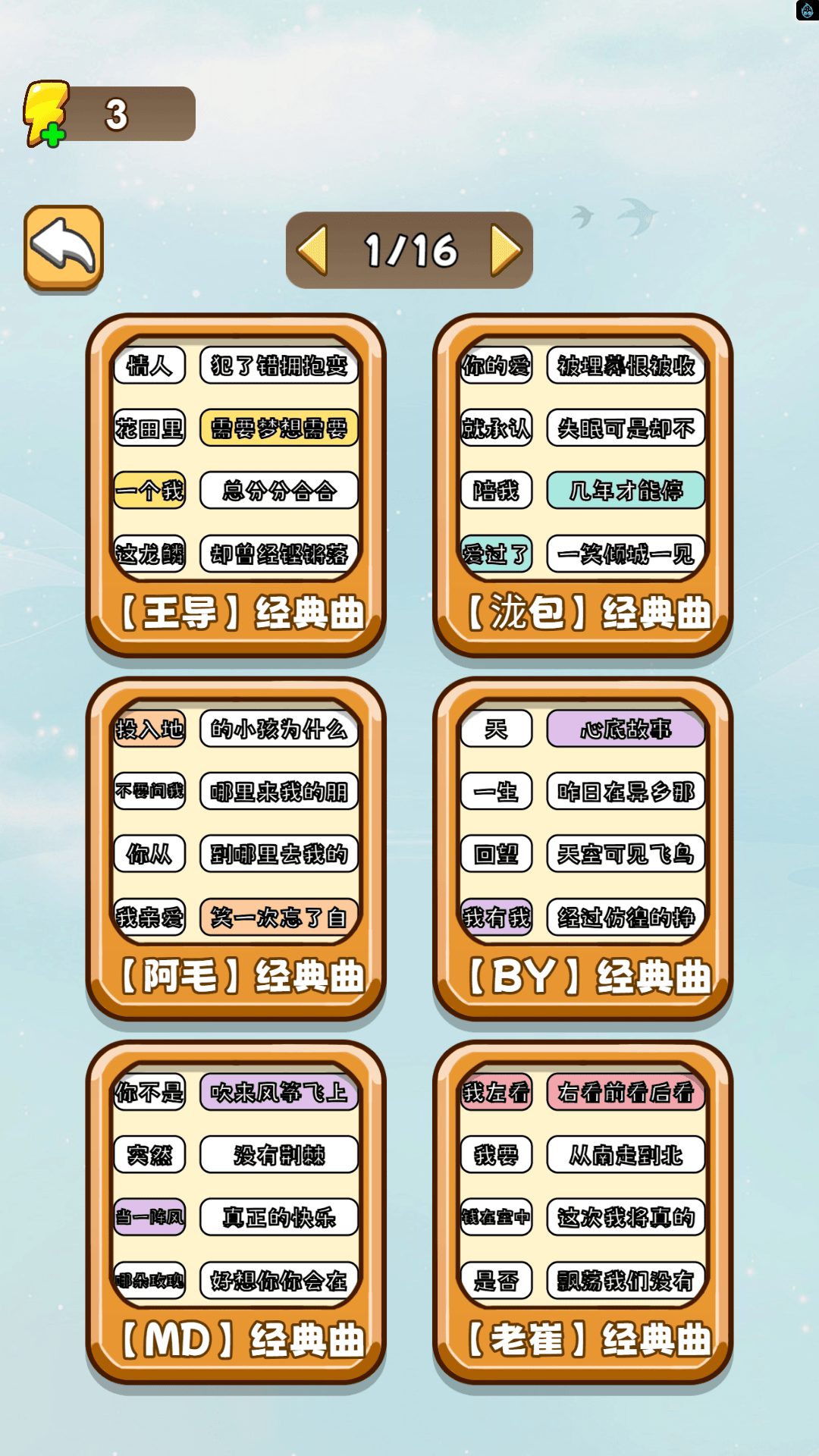Image resolution: width=819 pixels, height=1456 pixels.
Task: Choose the 【MD】经典曲 level card
Action: tap(236, 1213)
